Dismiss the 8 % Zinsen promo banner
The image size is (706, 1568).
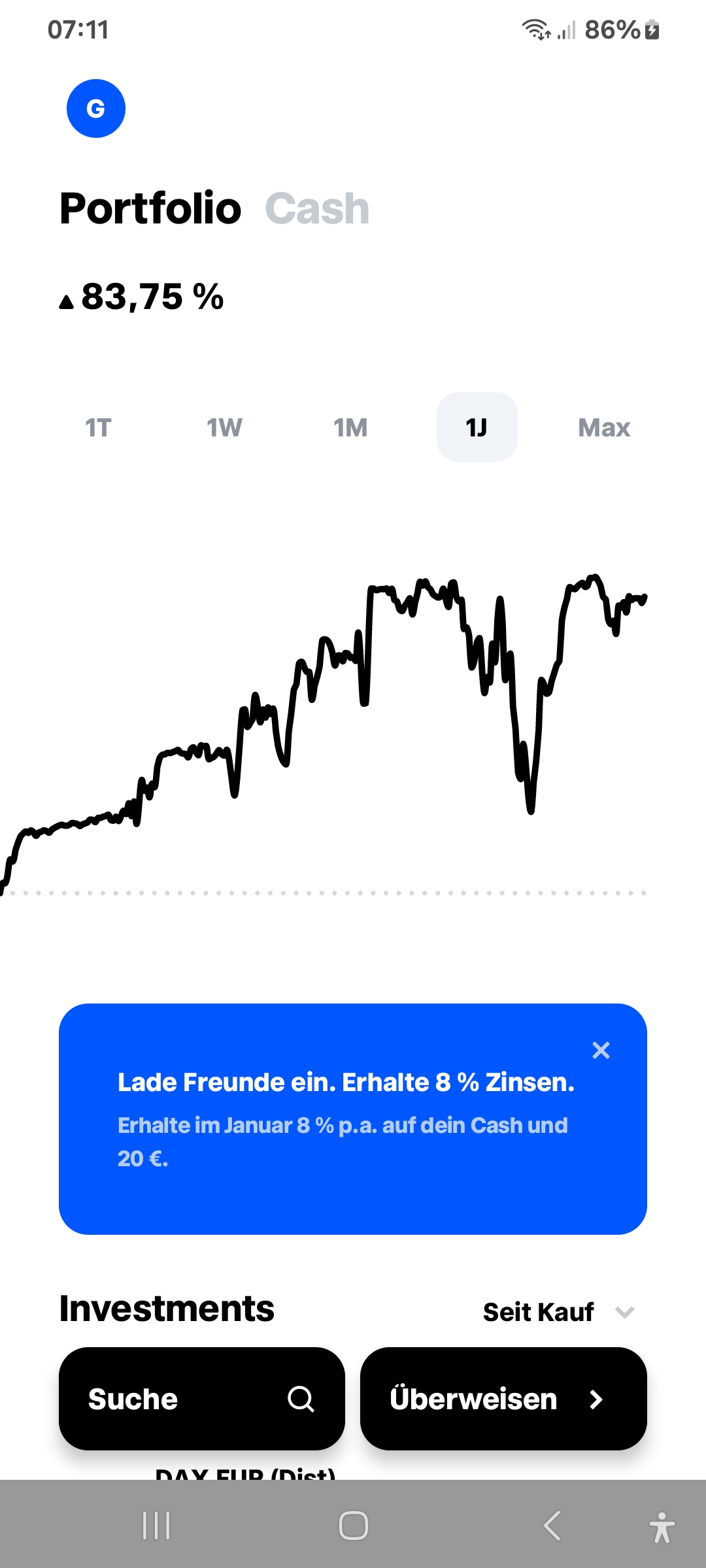coord(601,1050)
